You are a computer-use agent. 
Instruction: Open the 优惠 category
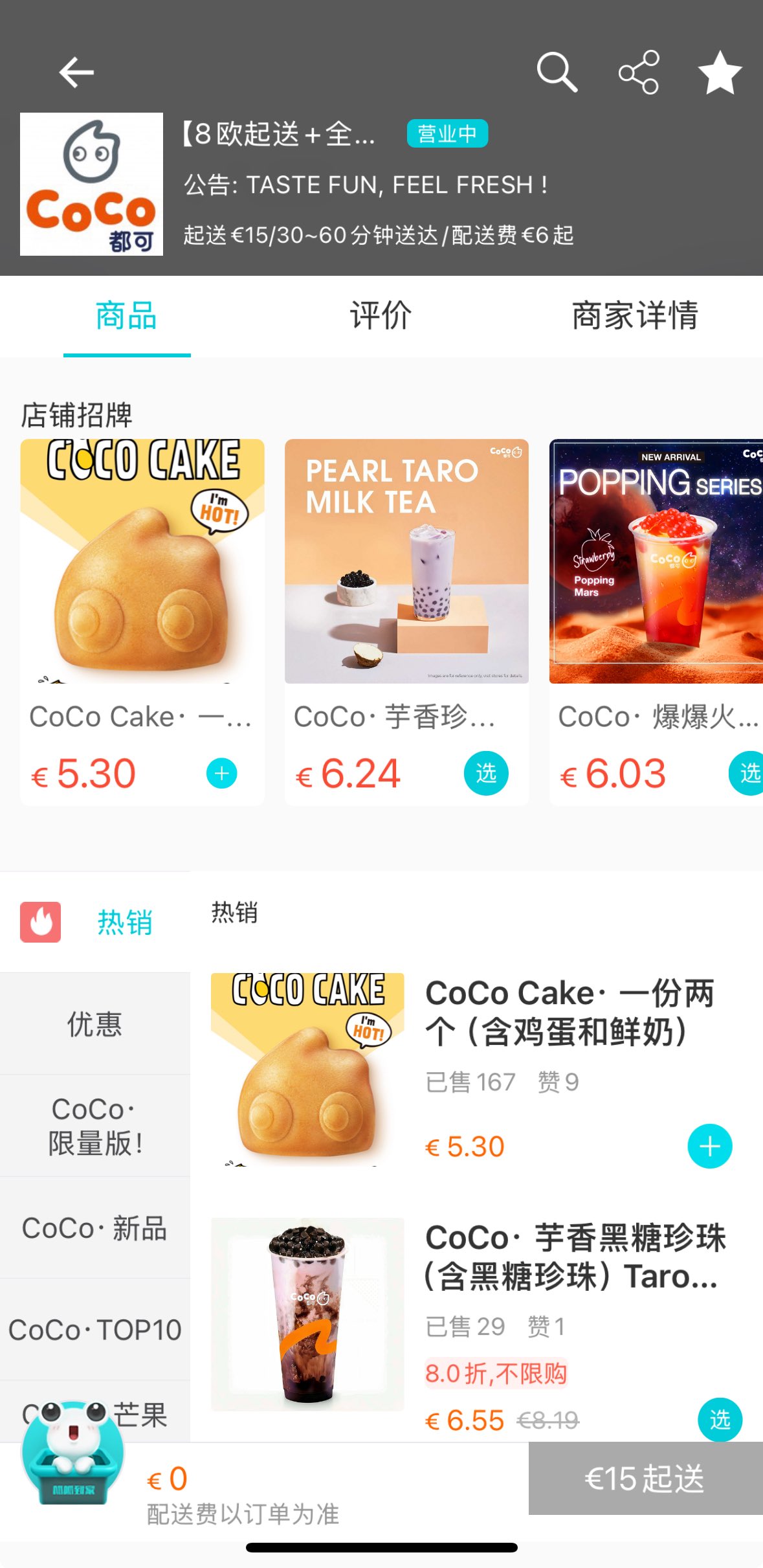95,1024
